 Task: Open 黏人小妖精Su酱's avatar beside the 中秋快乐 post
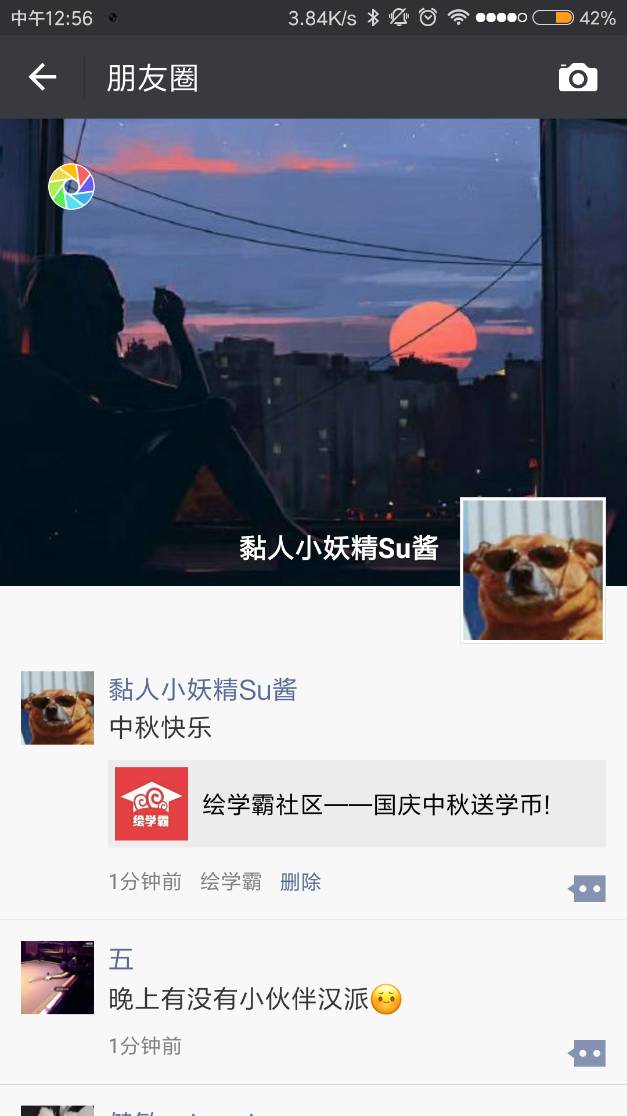57,707
